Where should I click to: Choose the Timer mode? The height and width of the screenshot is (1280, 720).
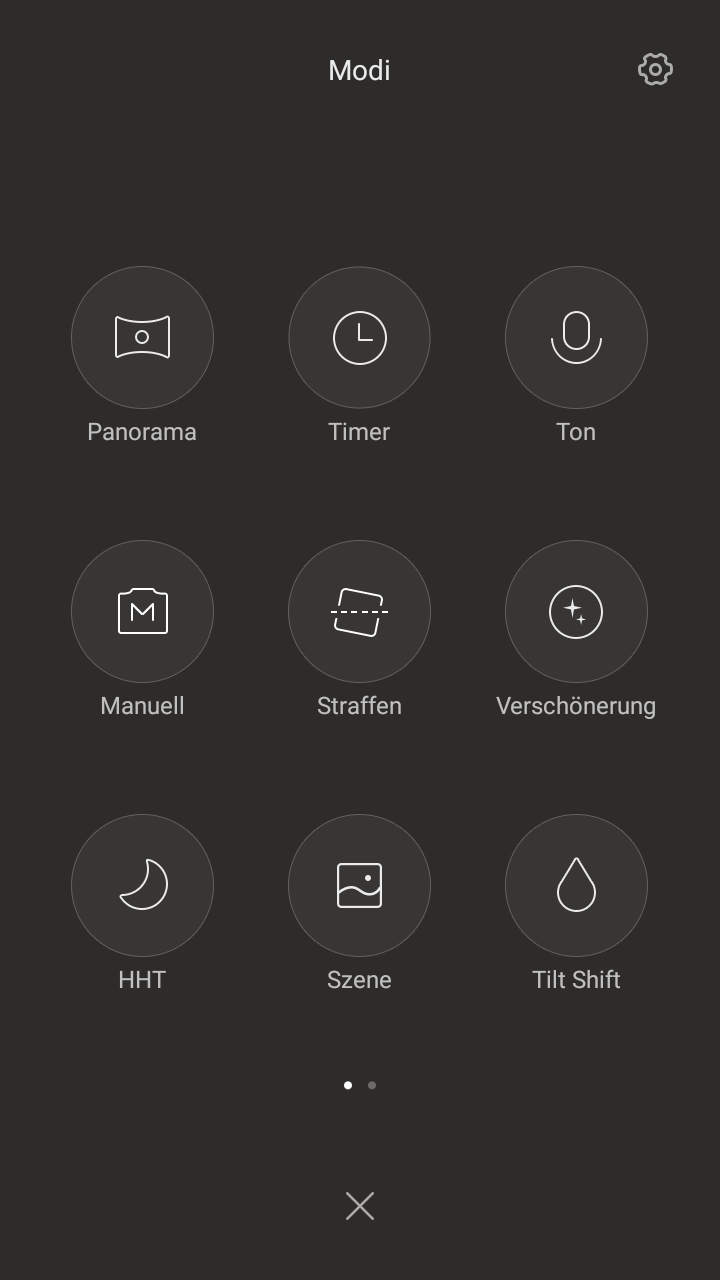(x=359, y=337)
